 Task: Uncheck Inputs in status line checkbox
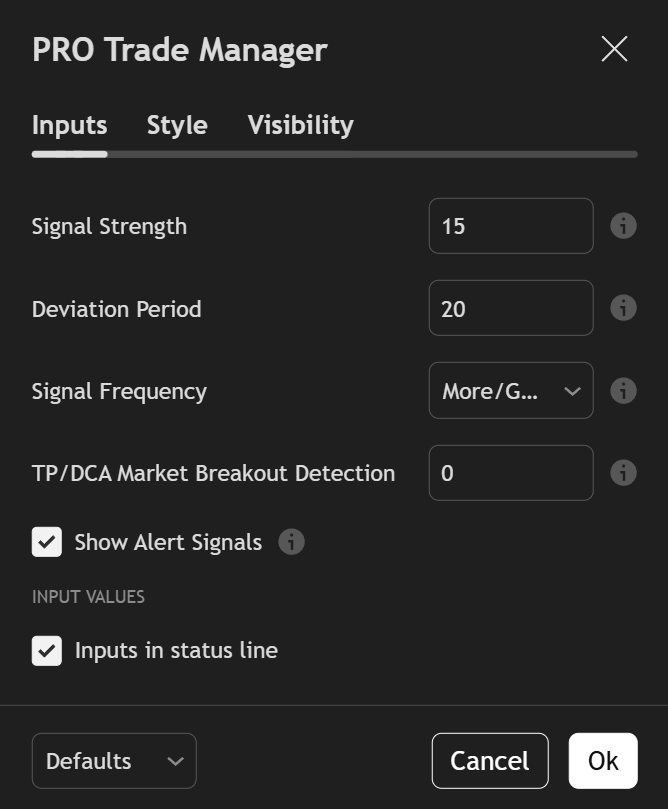47,651
